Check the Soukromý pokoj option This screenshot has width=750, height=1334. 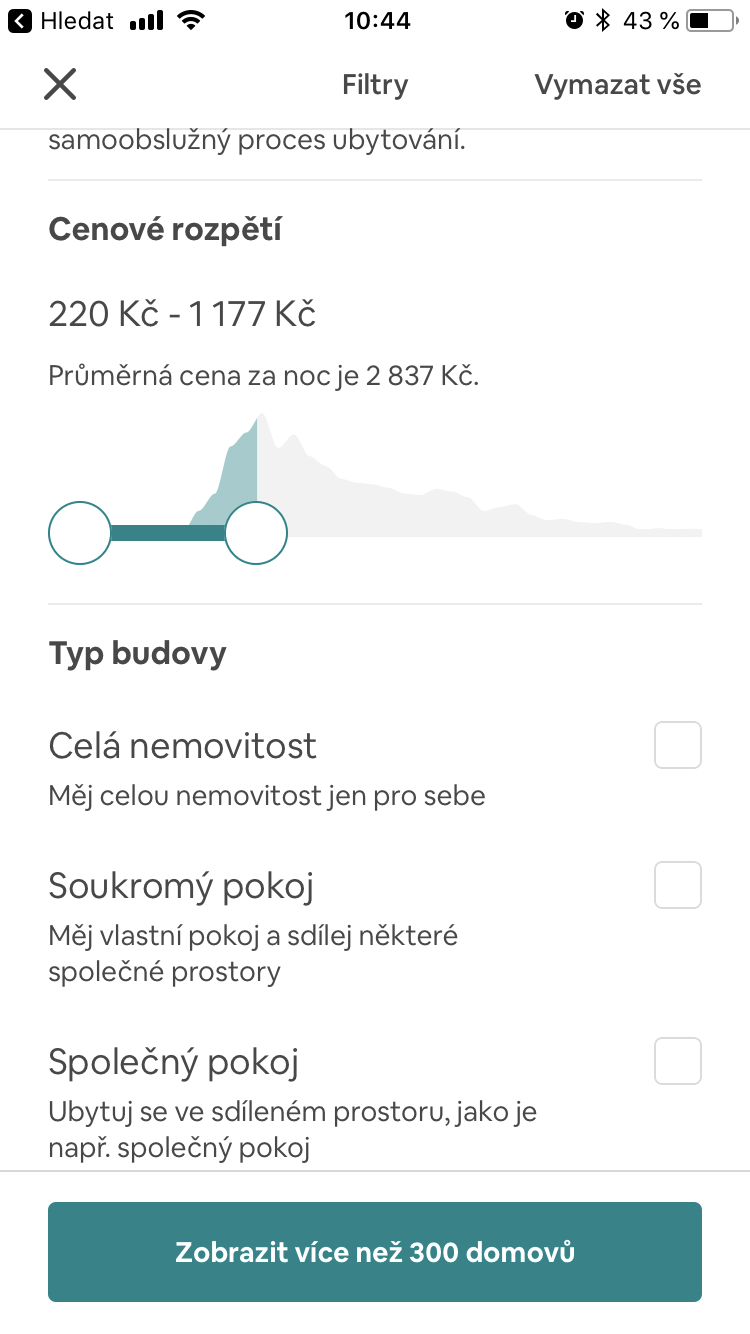coord(677,884)
